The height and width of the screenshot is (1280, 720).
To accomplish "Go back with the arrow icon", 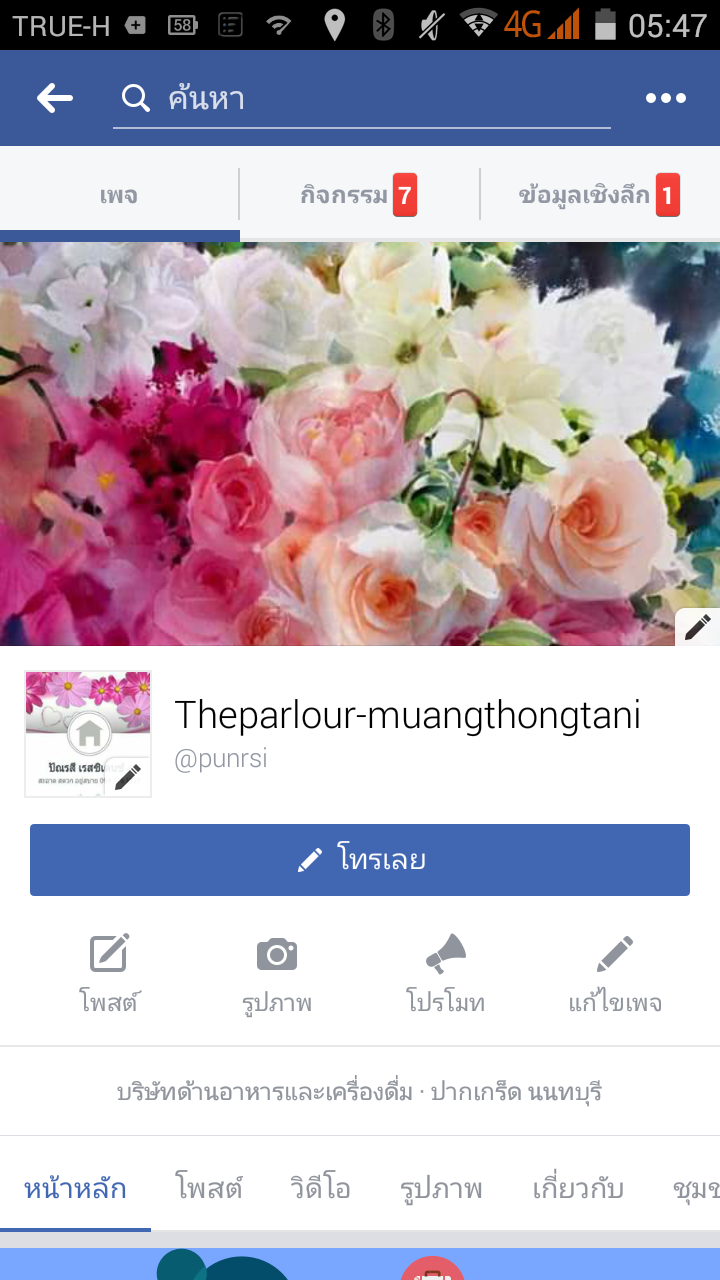I will 55,98.
